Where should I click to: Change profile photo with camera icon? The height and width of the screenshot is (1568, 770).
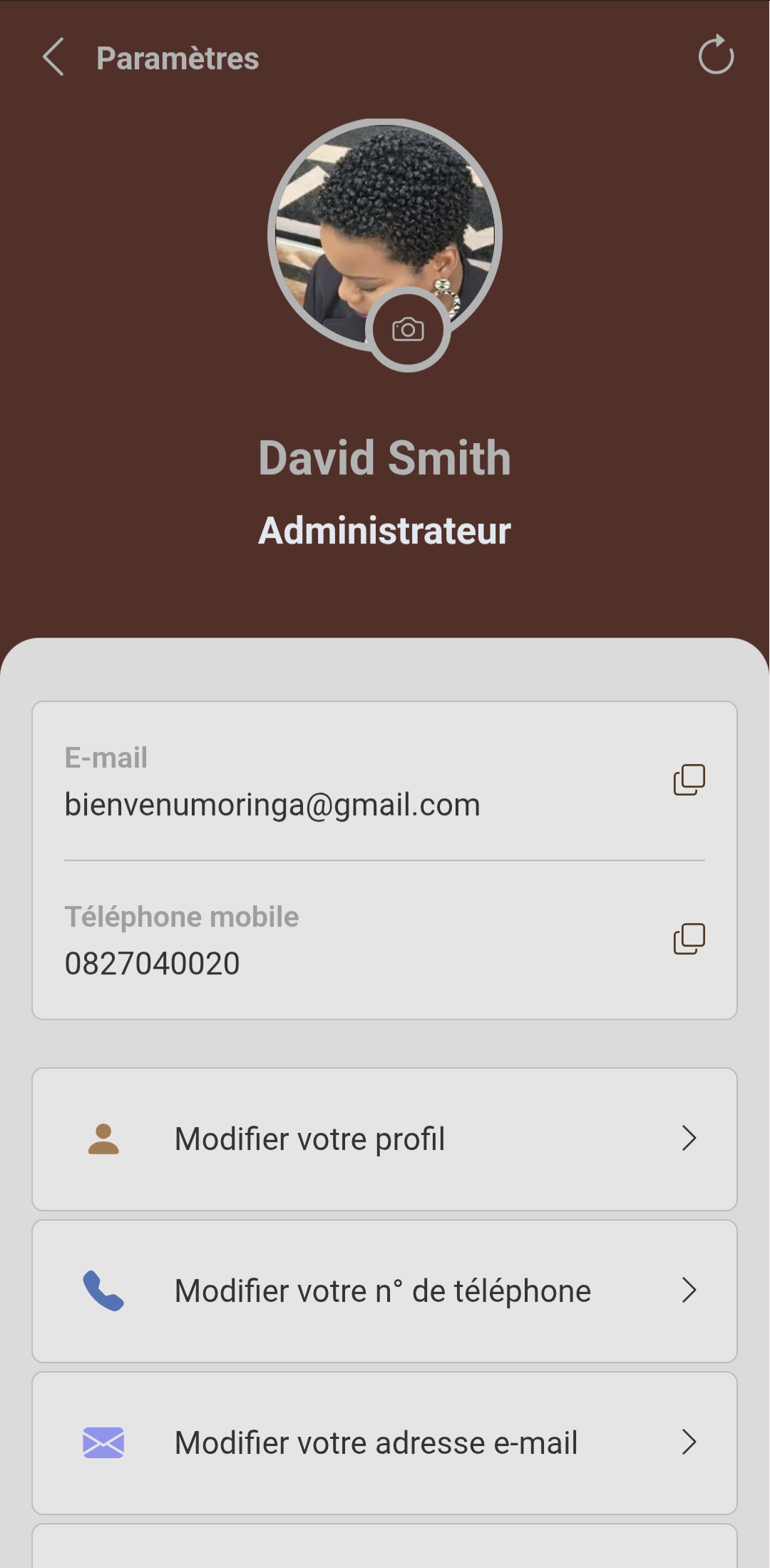point(408,330)
